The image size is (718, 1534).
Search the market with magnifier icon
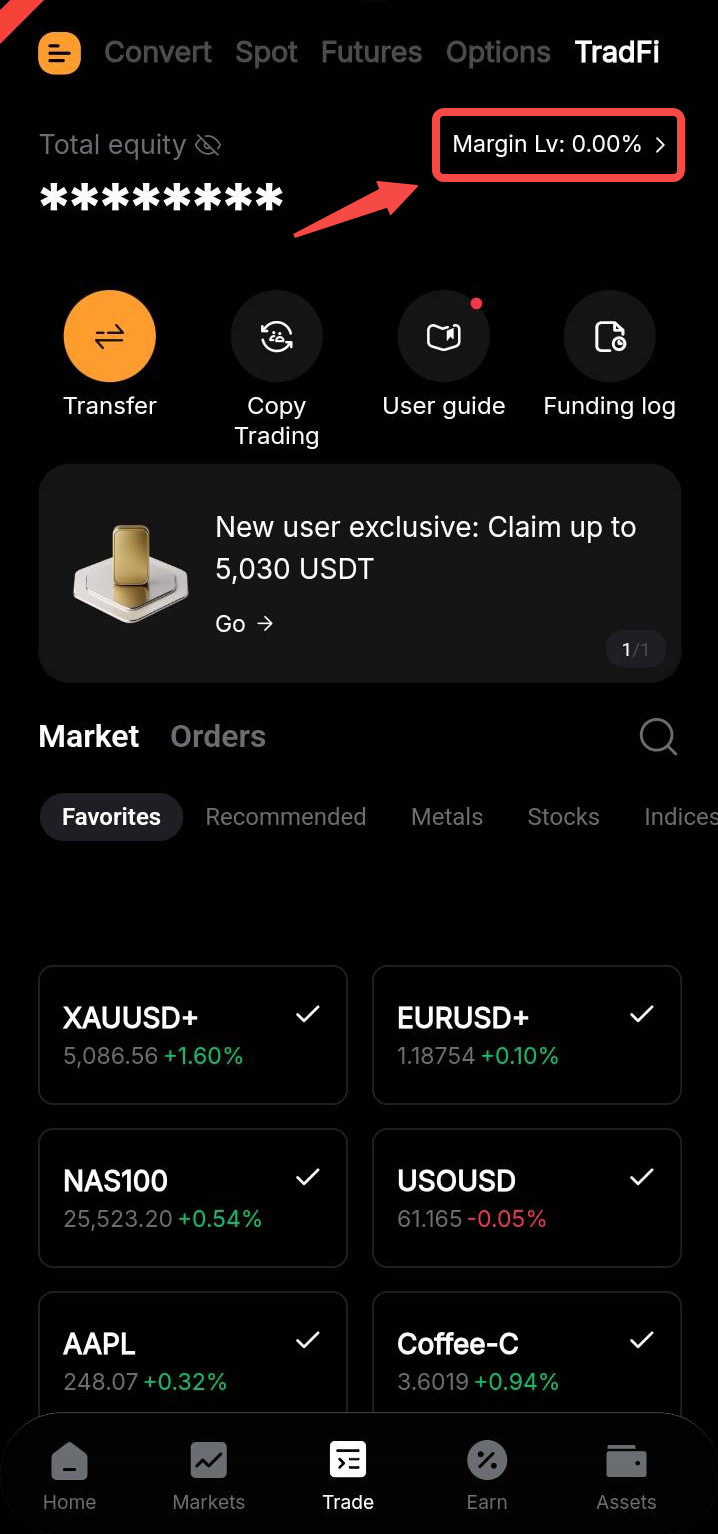(x=658, y=737)
